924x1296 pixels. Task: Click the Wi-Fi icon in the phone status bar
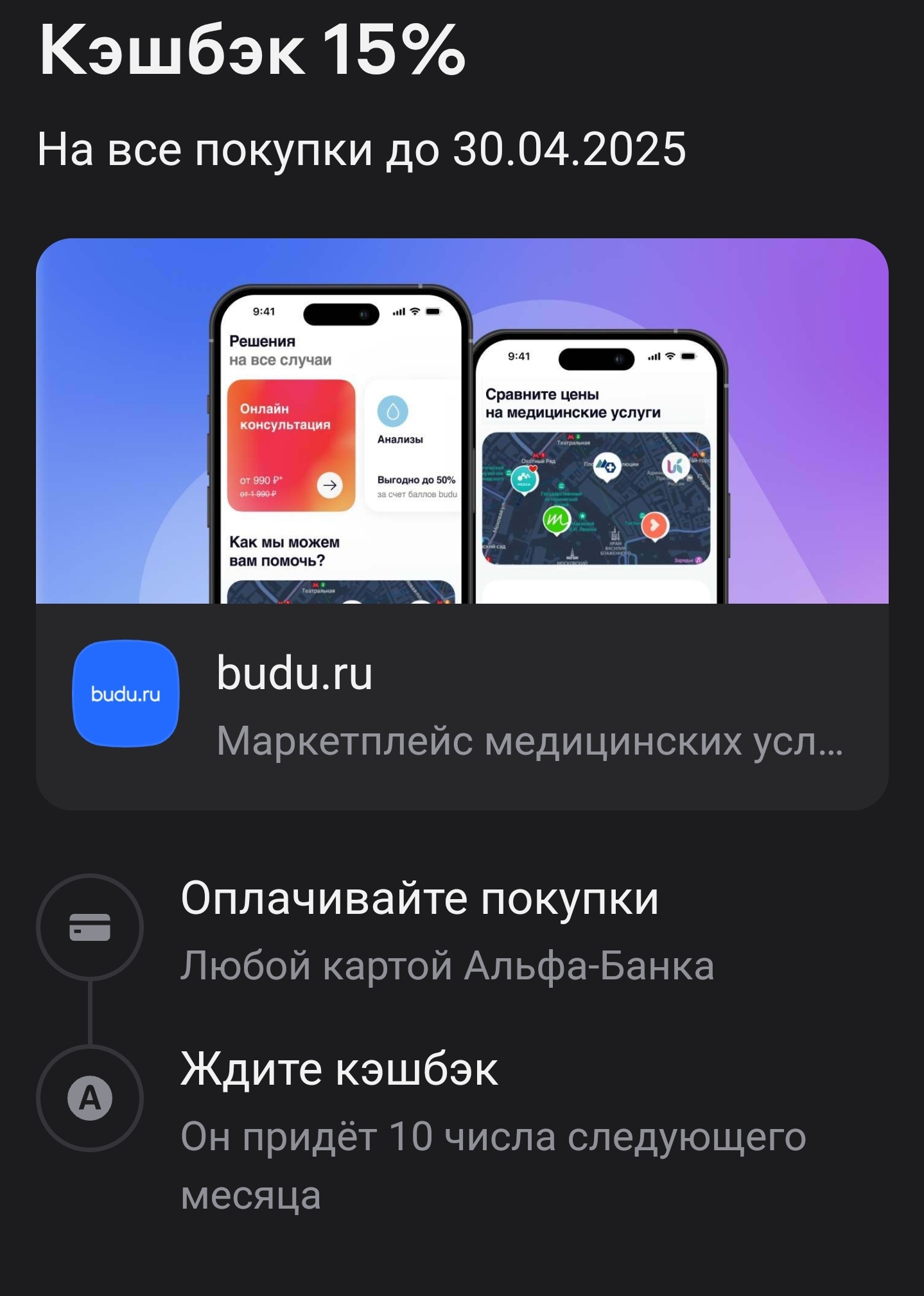(415, 312)
